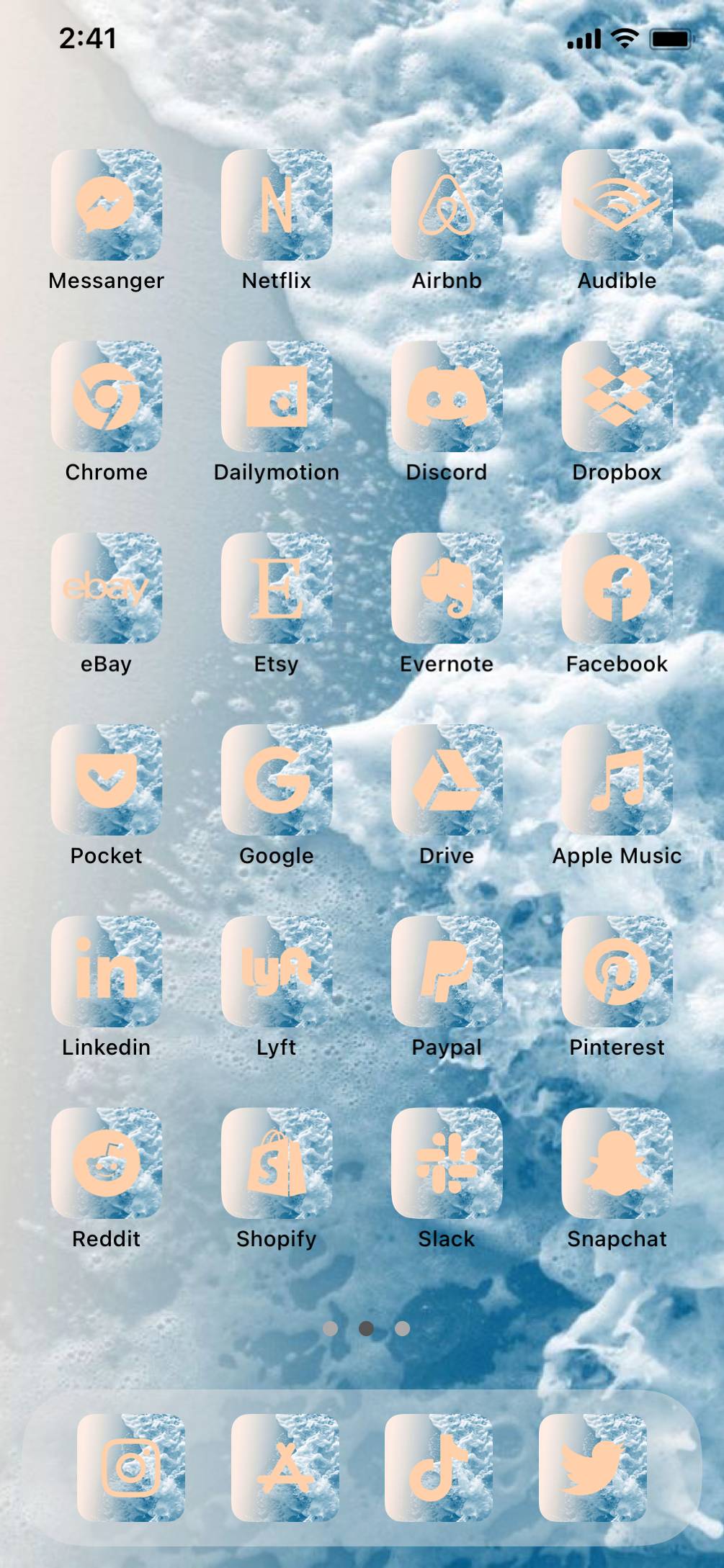Open Pinterest

coord(617,970)
